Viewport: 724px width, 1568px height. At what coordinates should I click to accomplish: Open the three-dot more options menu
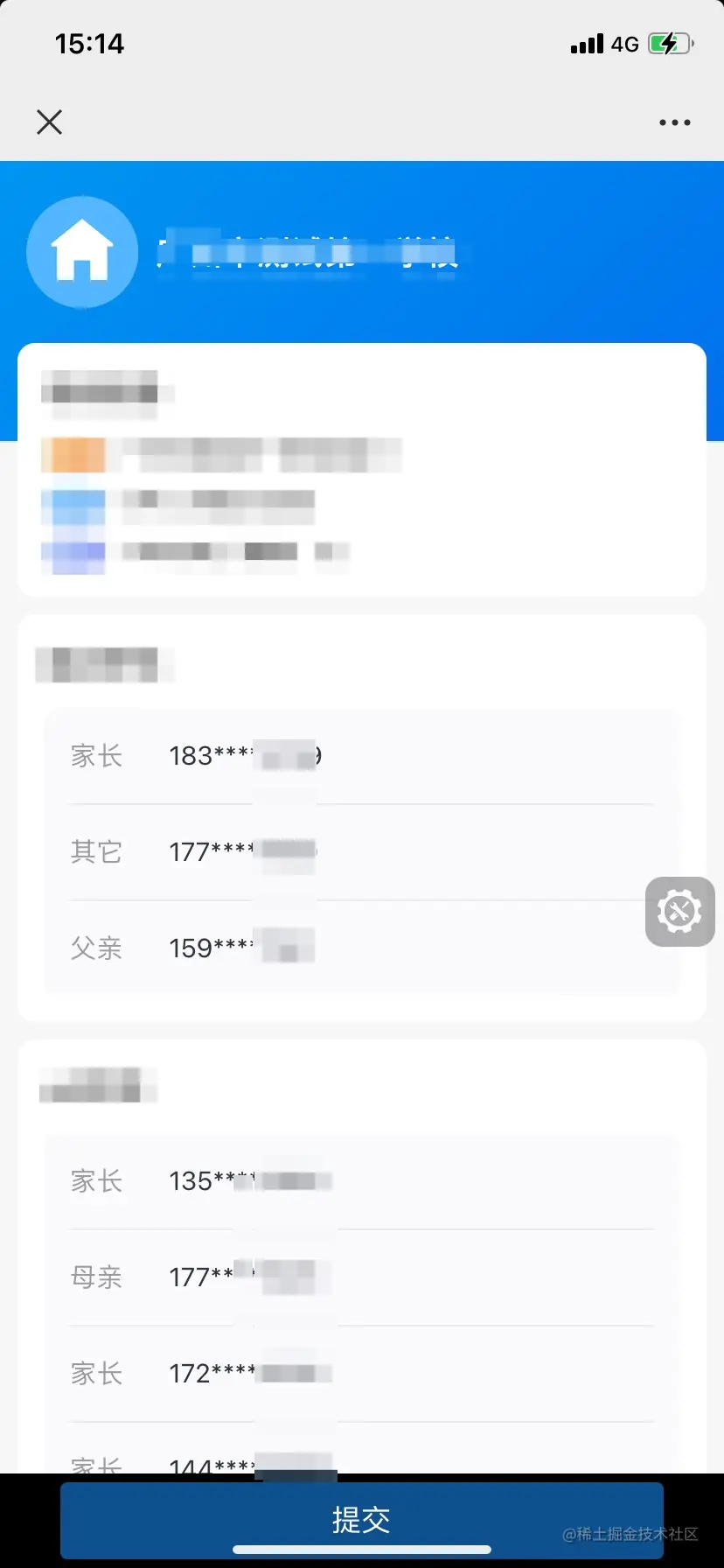coord(673,122)
